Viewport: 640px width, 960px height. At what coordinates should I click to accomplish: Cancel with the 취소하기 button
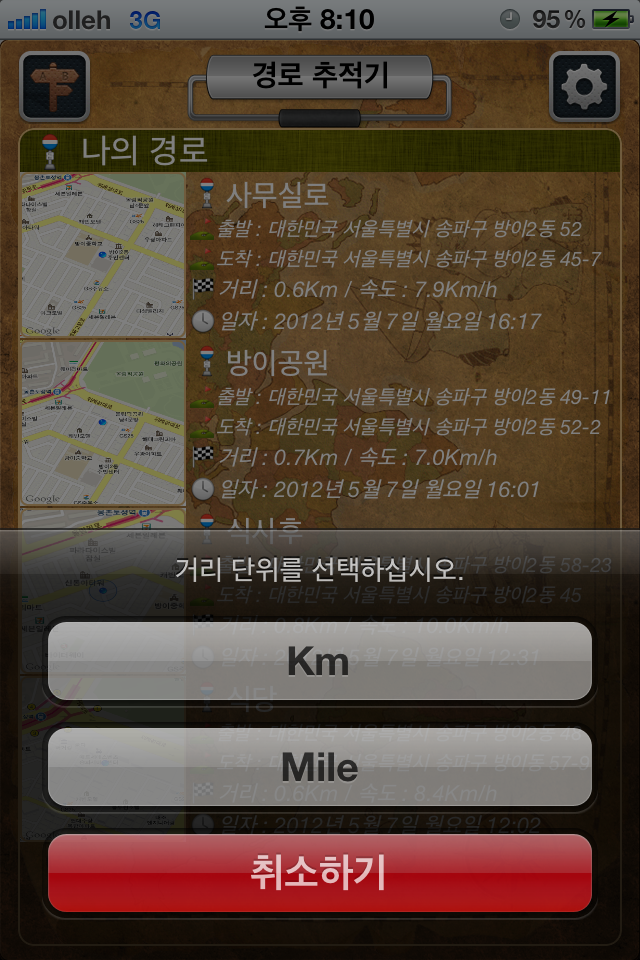tap(319, 872)
